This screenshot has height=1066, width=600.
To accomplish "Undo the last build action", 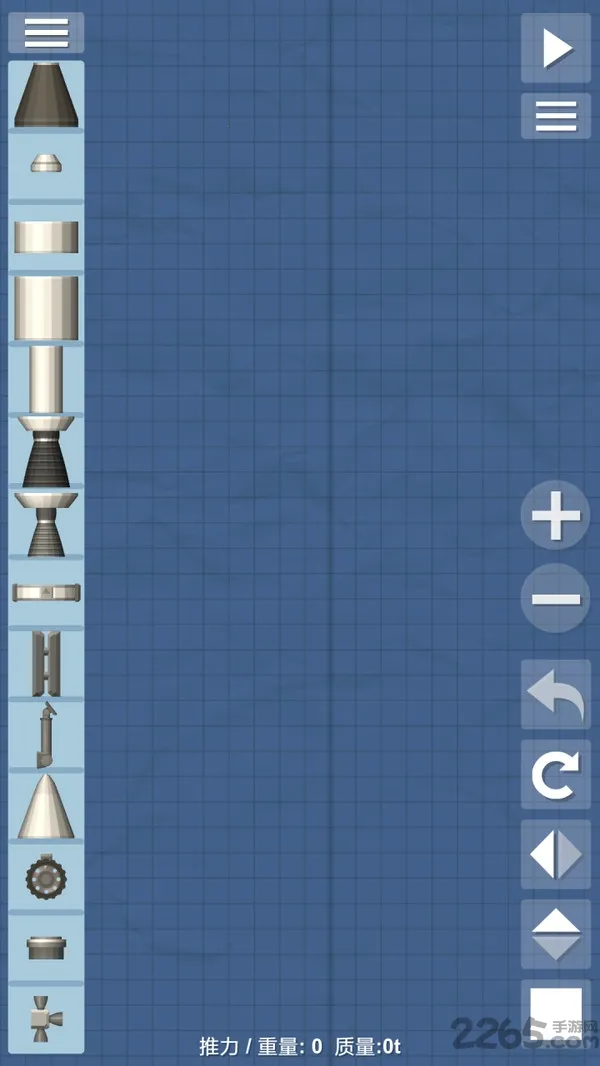I will 555,695.
